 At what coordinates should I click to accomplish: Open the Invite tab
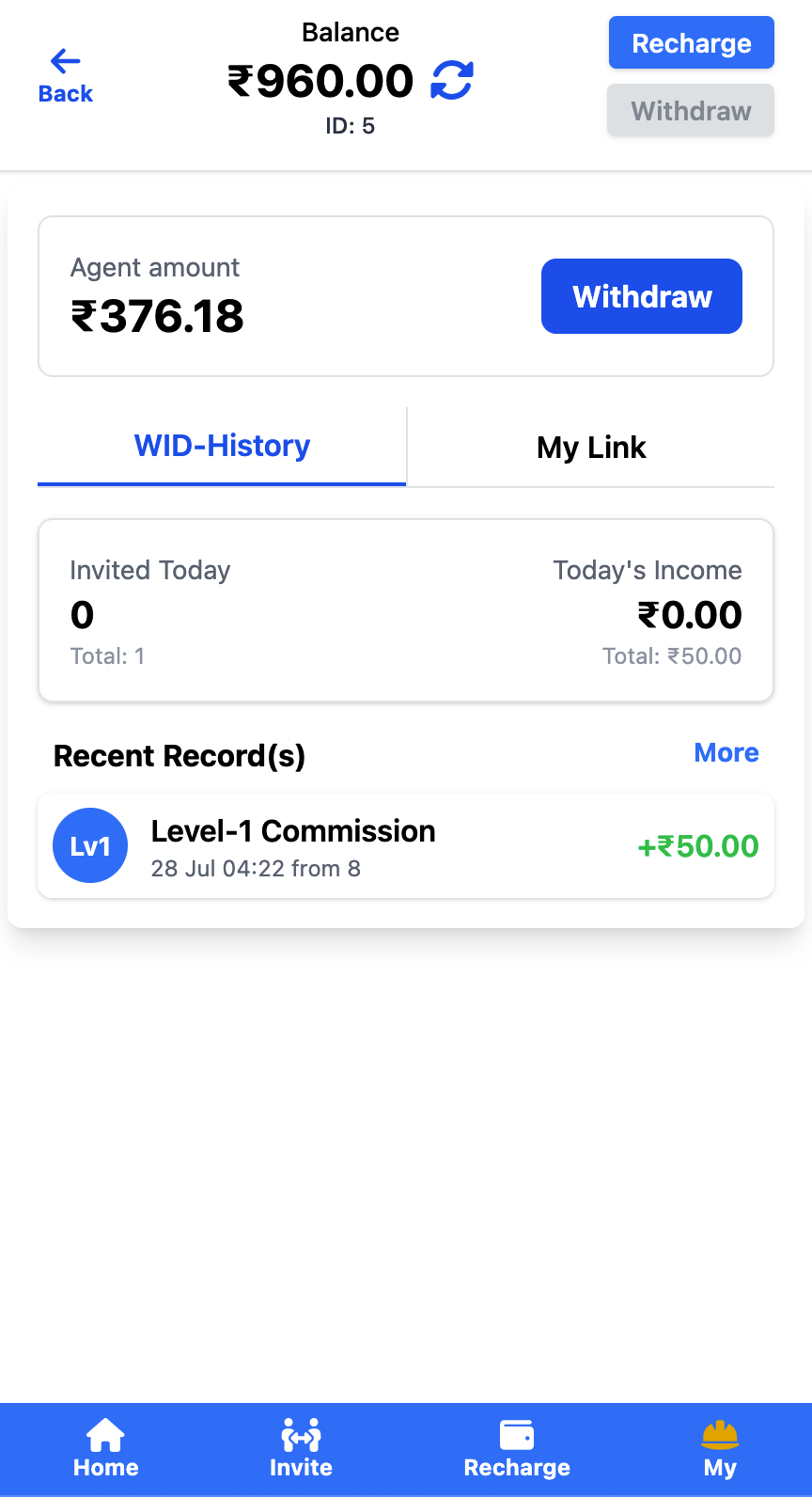pos(301,1448)
